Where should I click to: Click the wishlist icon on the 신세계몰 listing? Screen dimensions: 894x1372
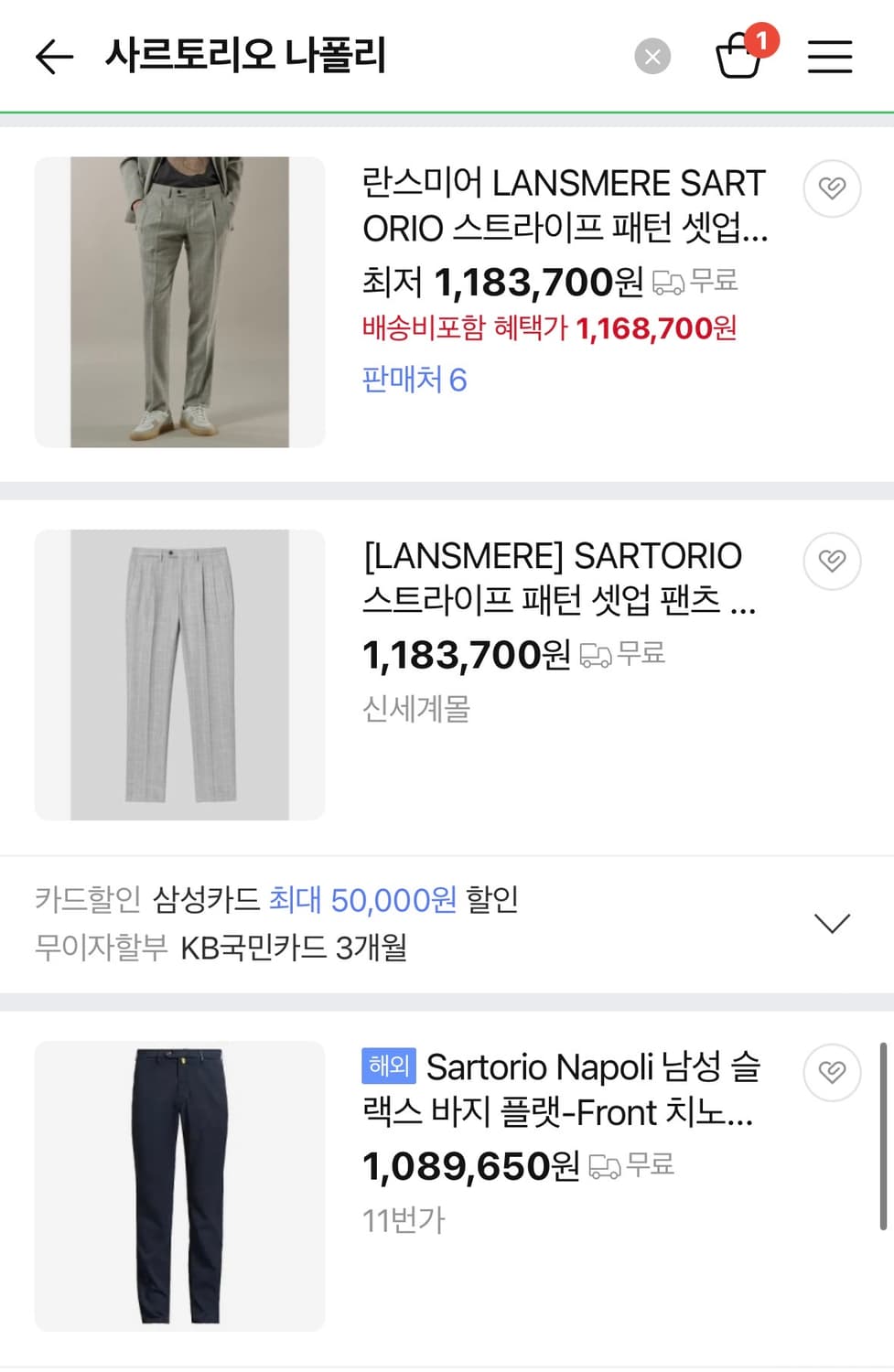[832, 562]
